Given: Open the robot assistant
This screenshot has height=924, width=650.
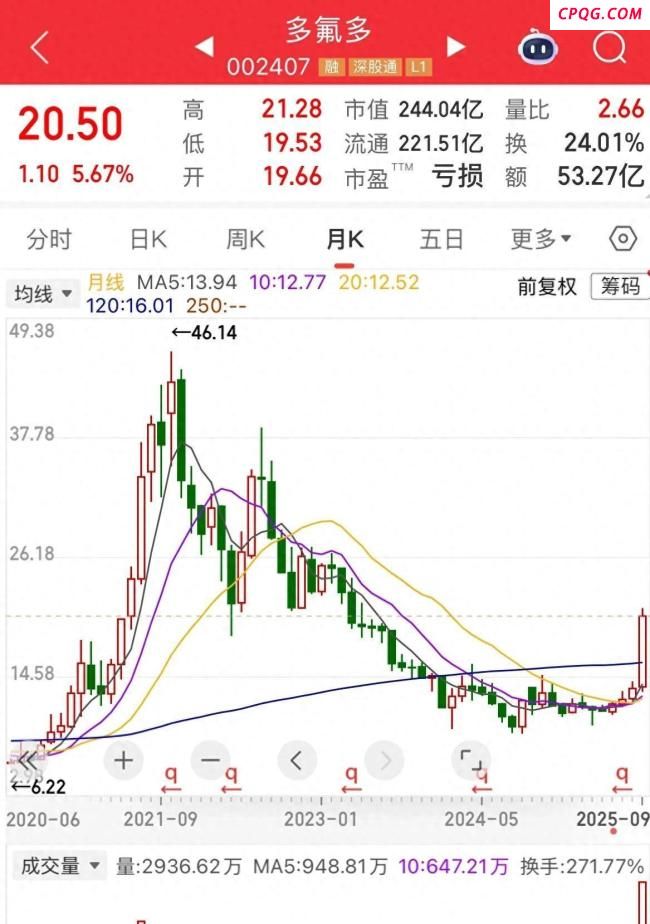Looking at the screenshot, I should coord(537,47).
